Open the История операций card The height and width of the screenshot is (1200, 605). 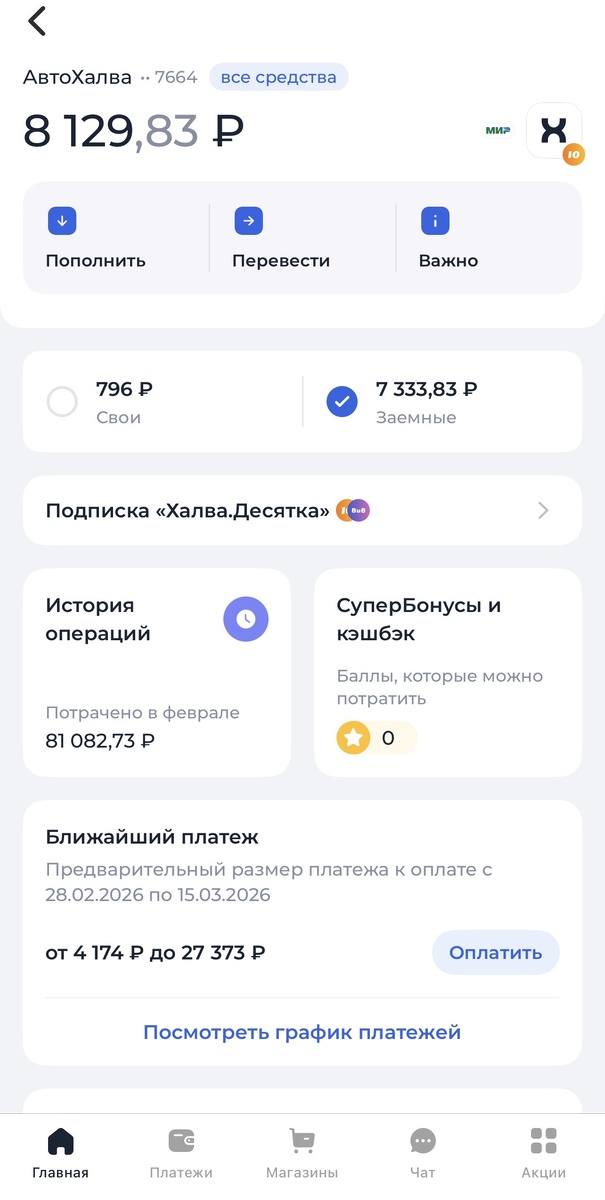[x=157, y=672]
